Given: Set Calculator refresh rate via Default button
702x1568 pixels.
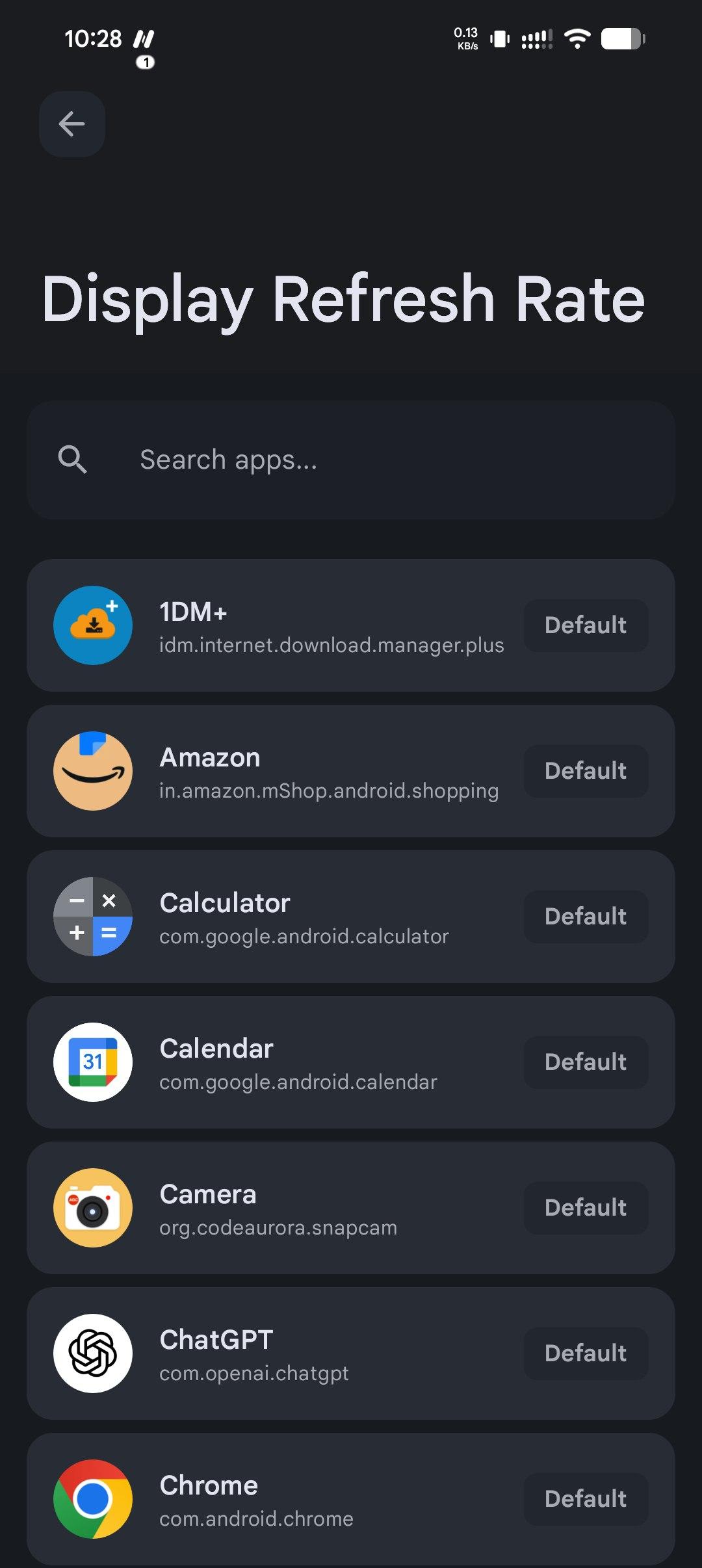Looking at the screenshot, I should (x=586, y=917).
